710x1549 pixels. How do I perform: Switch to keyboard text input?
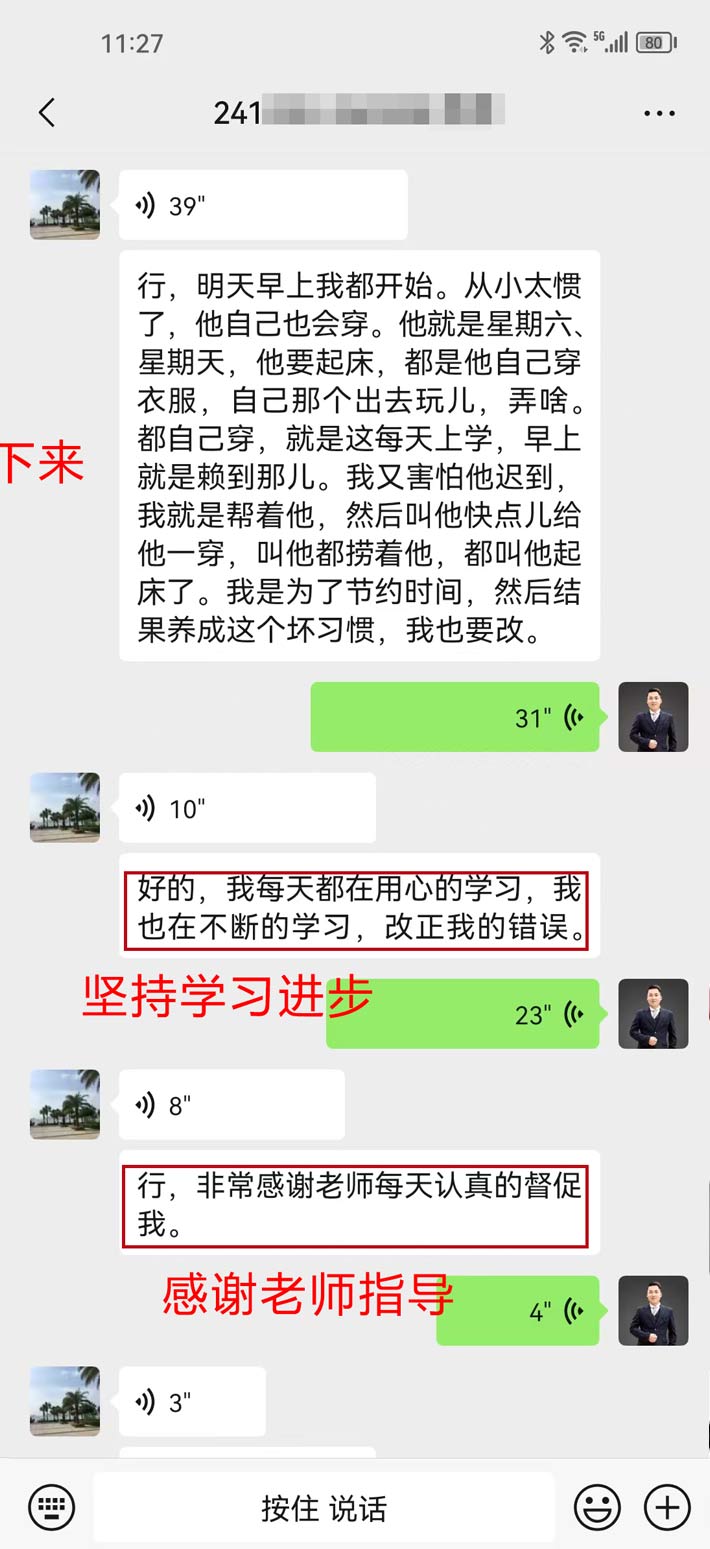[x=51, y=1507]
